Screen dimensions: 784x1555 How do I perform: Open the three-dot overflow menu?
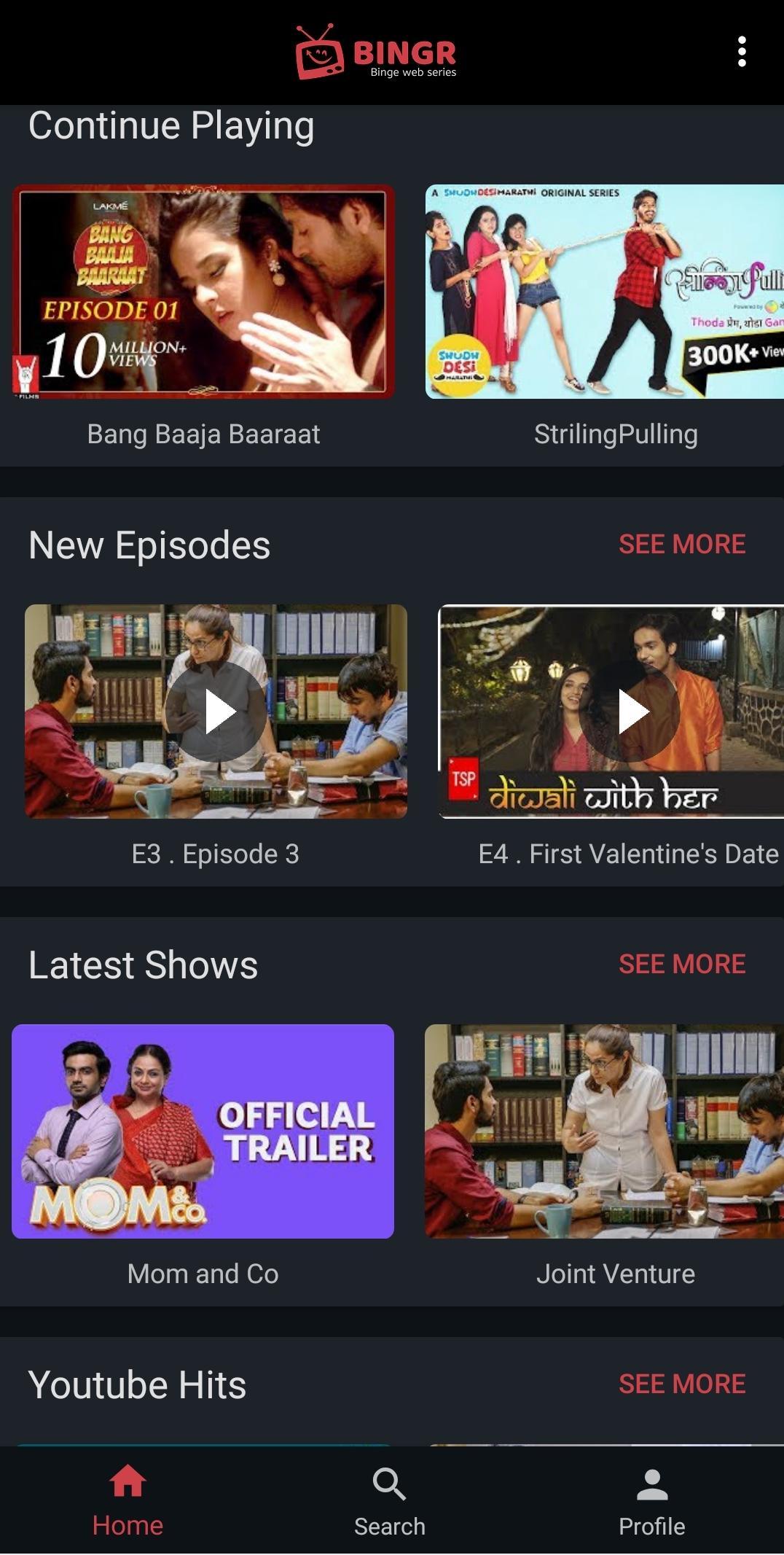[742, 52]
